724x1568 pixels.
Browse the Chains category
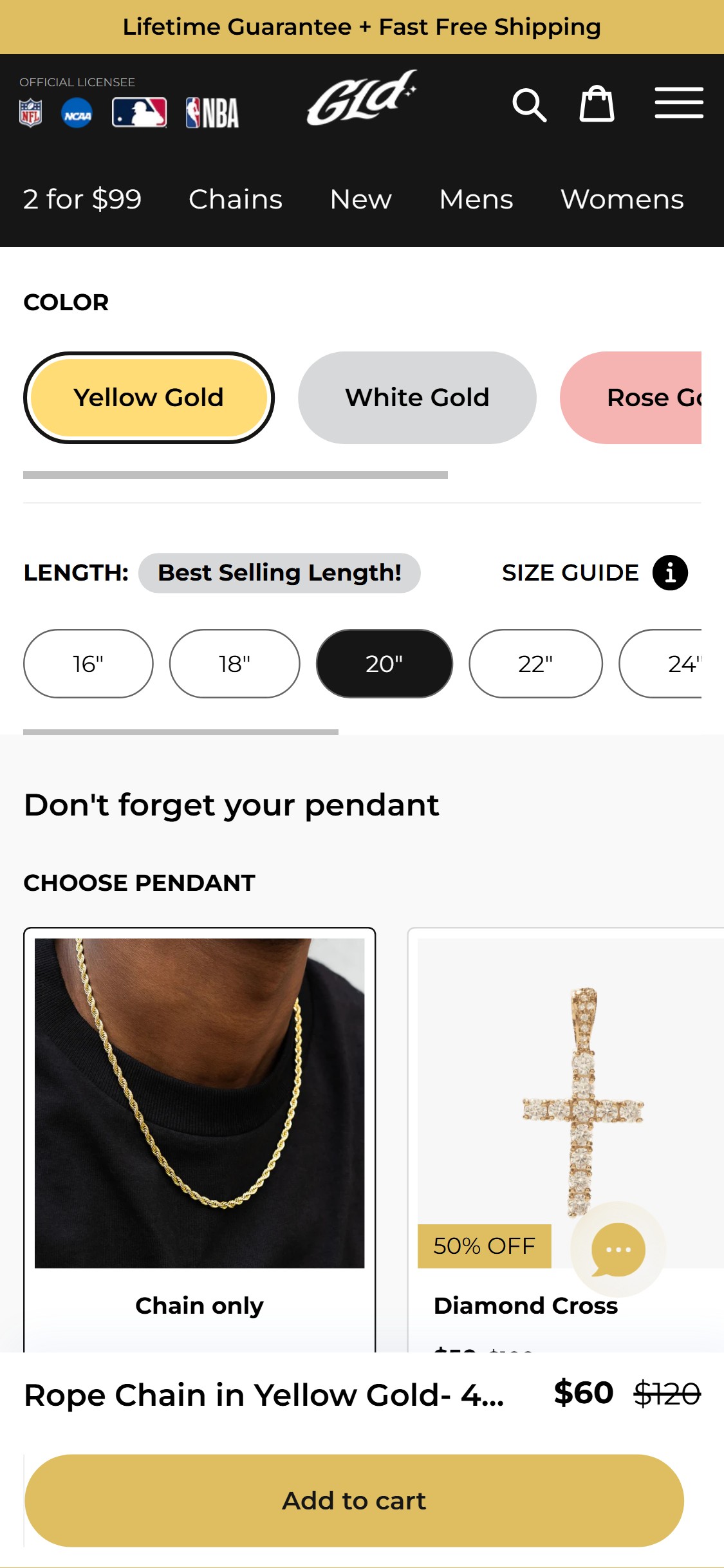coord(236,199)
